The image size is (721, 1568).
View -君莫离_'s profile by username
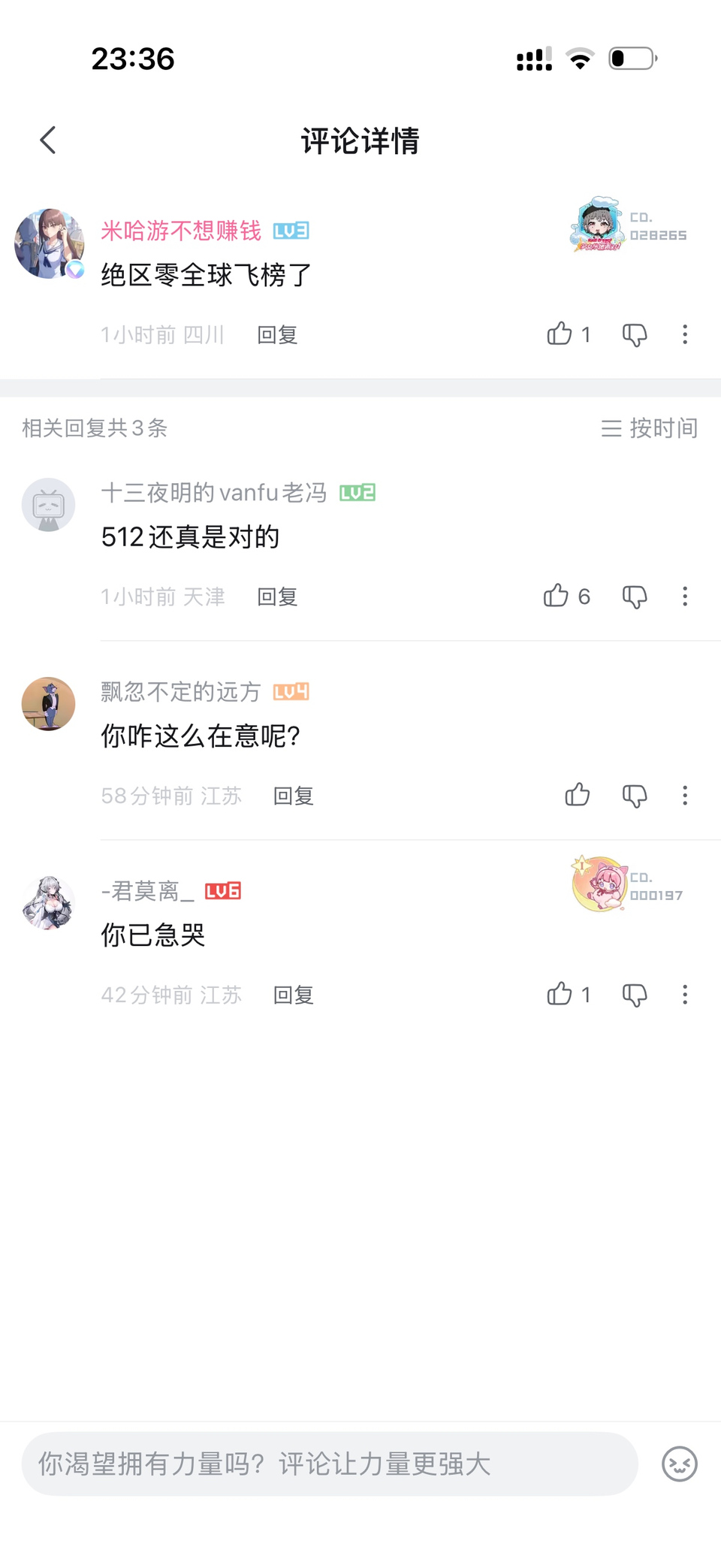148,891
